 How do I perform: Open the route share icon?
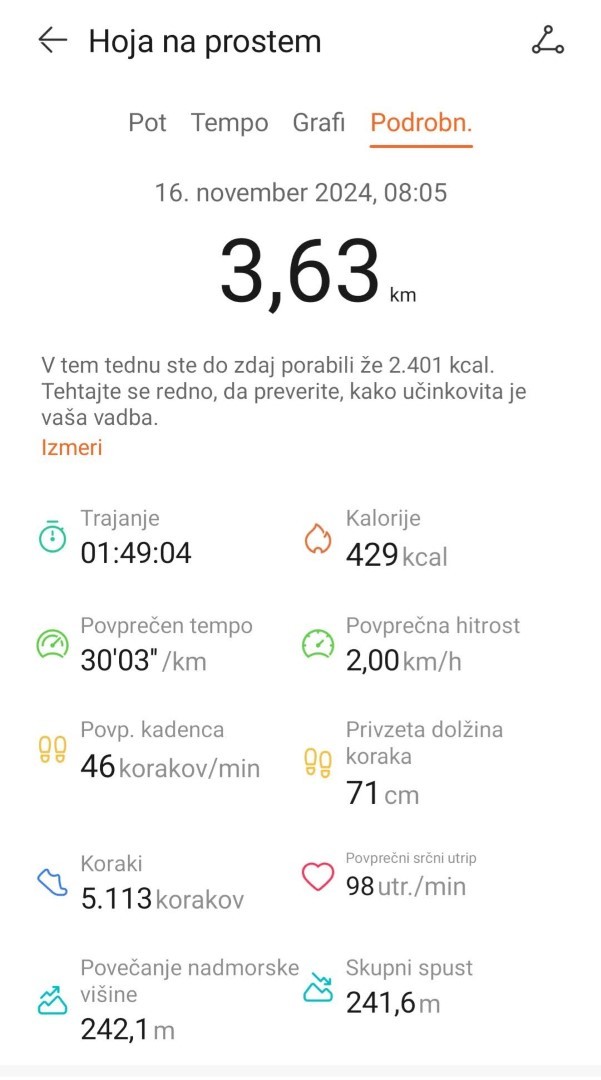[x=547, y=41]
